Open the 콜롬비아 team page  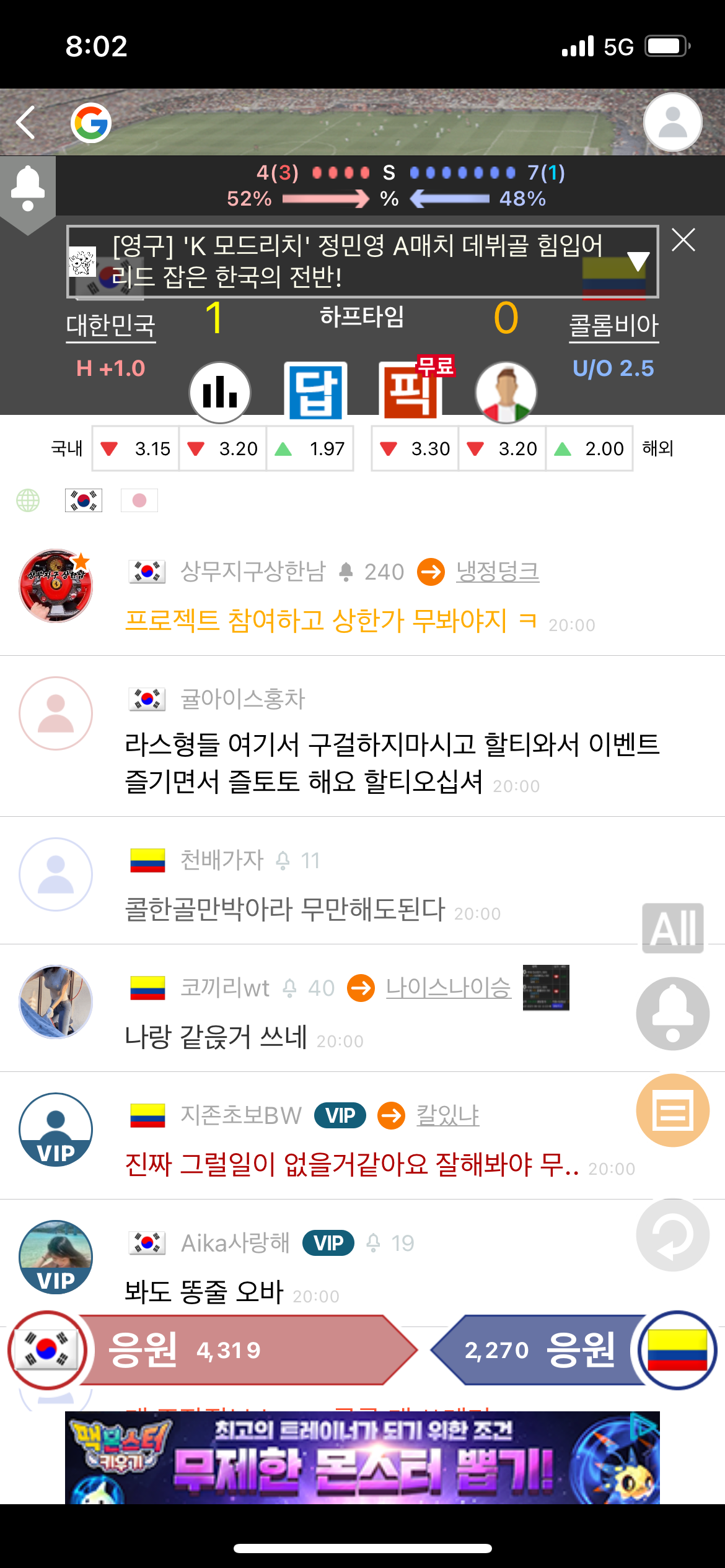(x=613, y=325)
